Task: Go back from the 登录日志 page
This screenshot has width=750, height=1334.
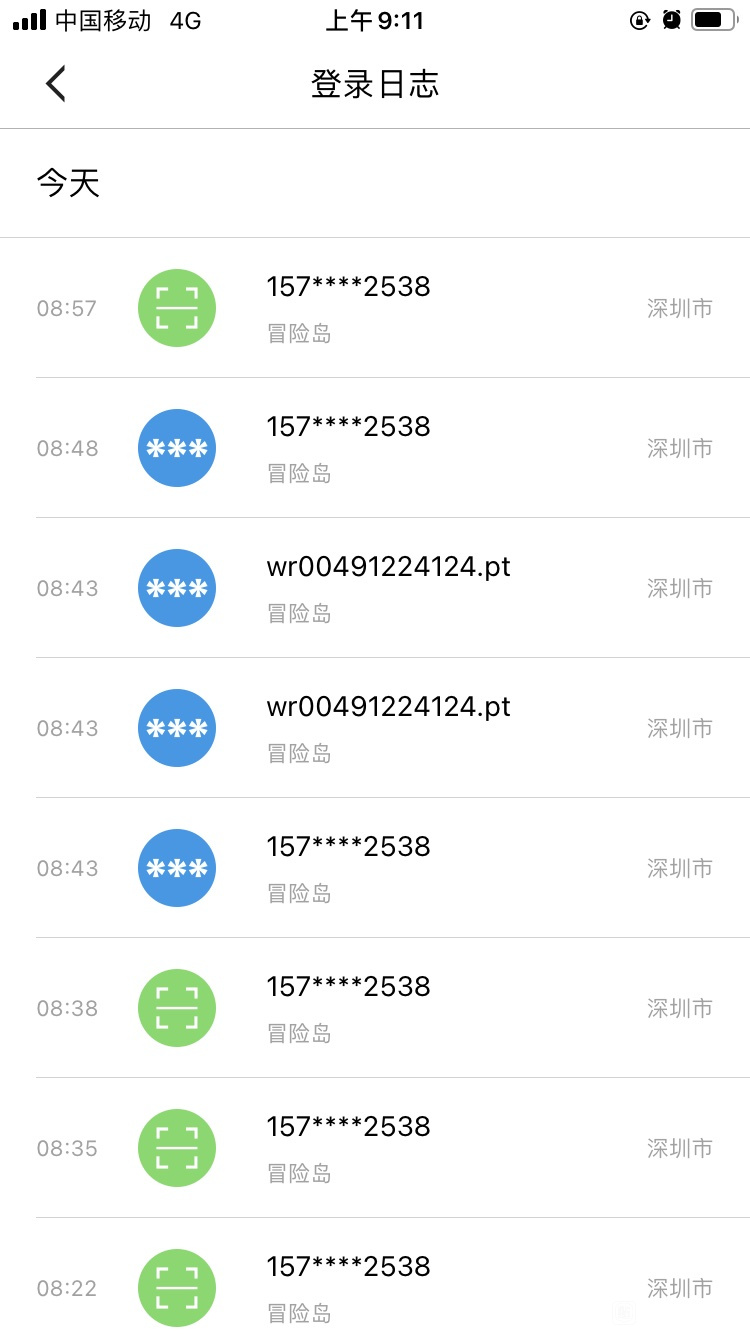Action: [56, 84]
